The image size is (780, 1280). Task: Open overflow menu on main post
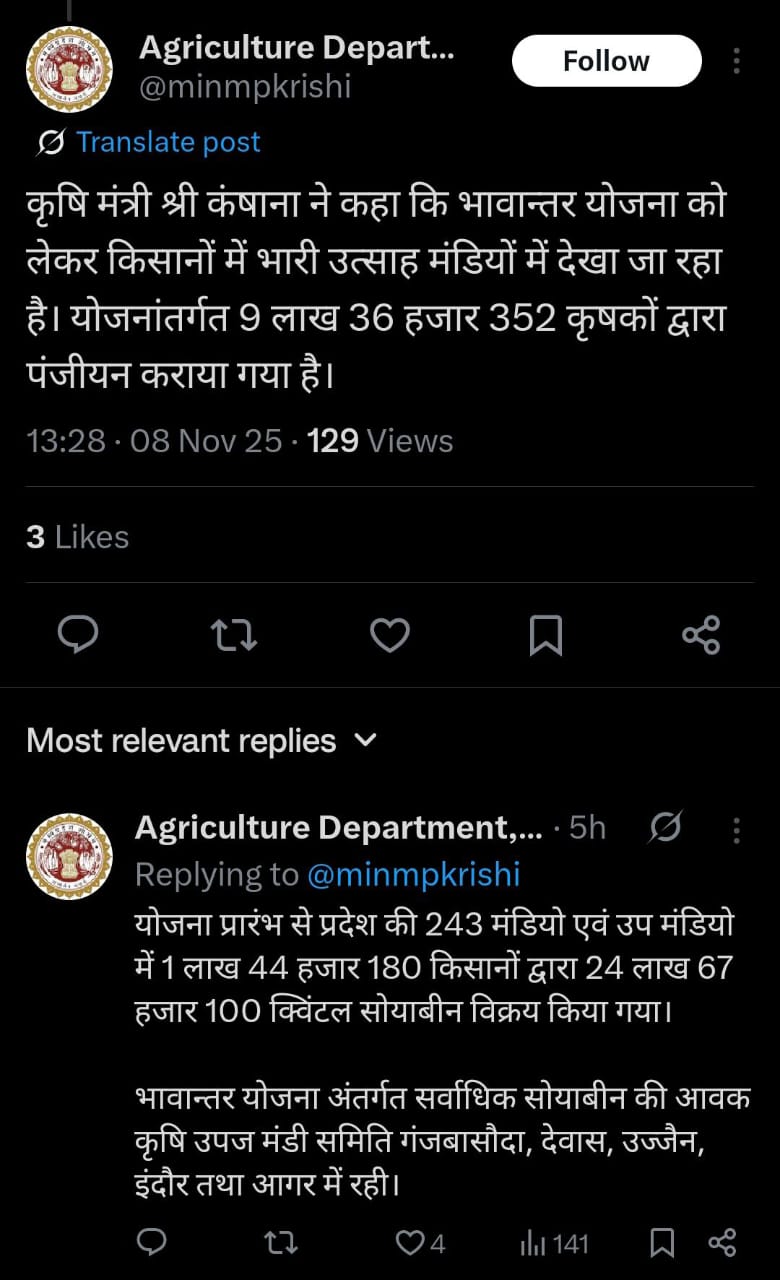click(x=736, y=61)
